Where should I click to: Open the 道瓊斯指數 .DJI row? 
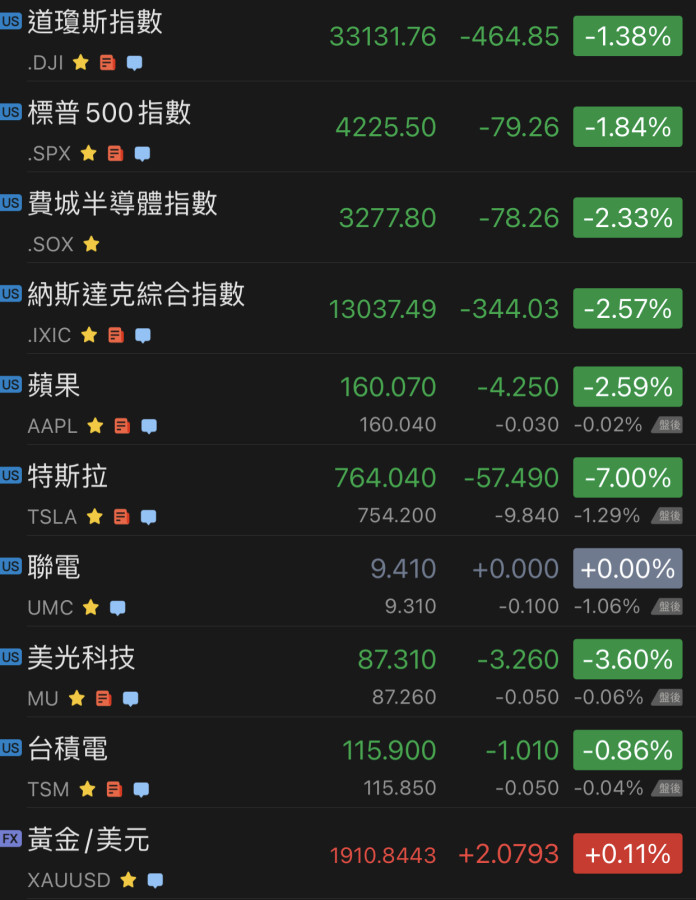point(95,22)
